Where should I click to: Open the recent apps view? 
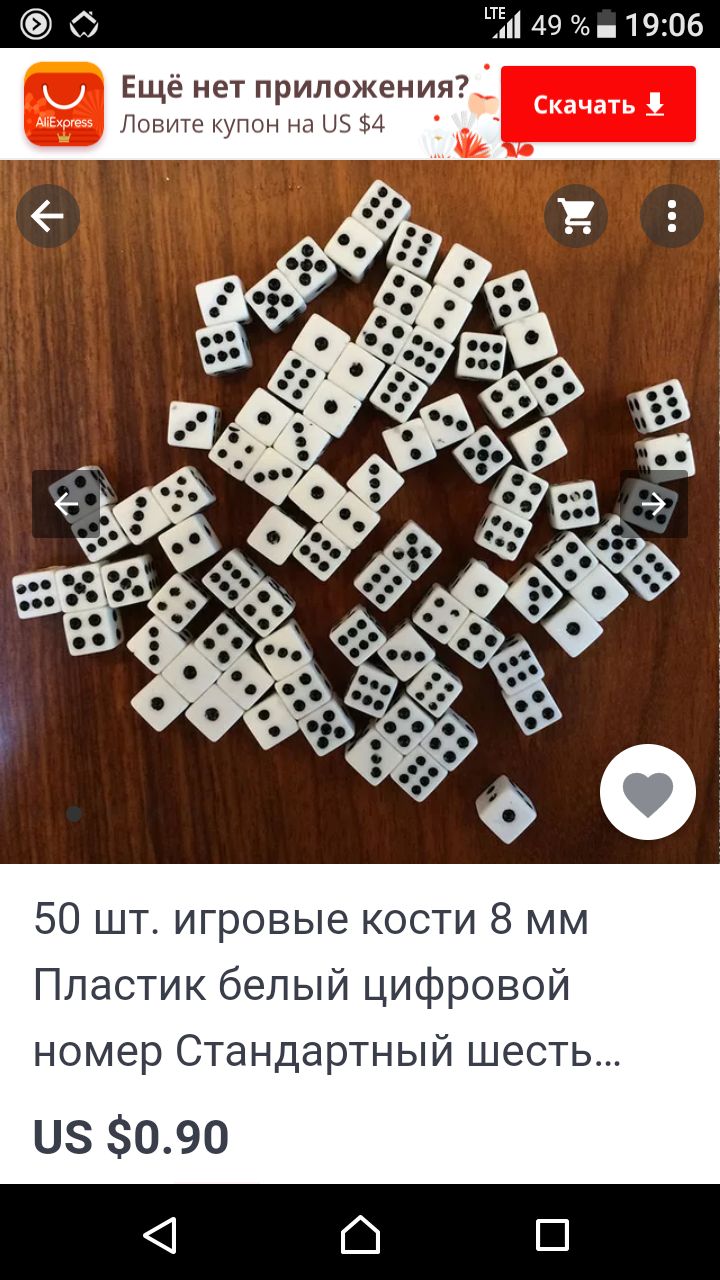point(552,1234)
